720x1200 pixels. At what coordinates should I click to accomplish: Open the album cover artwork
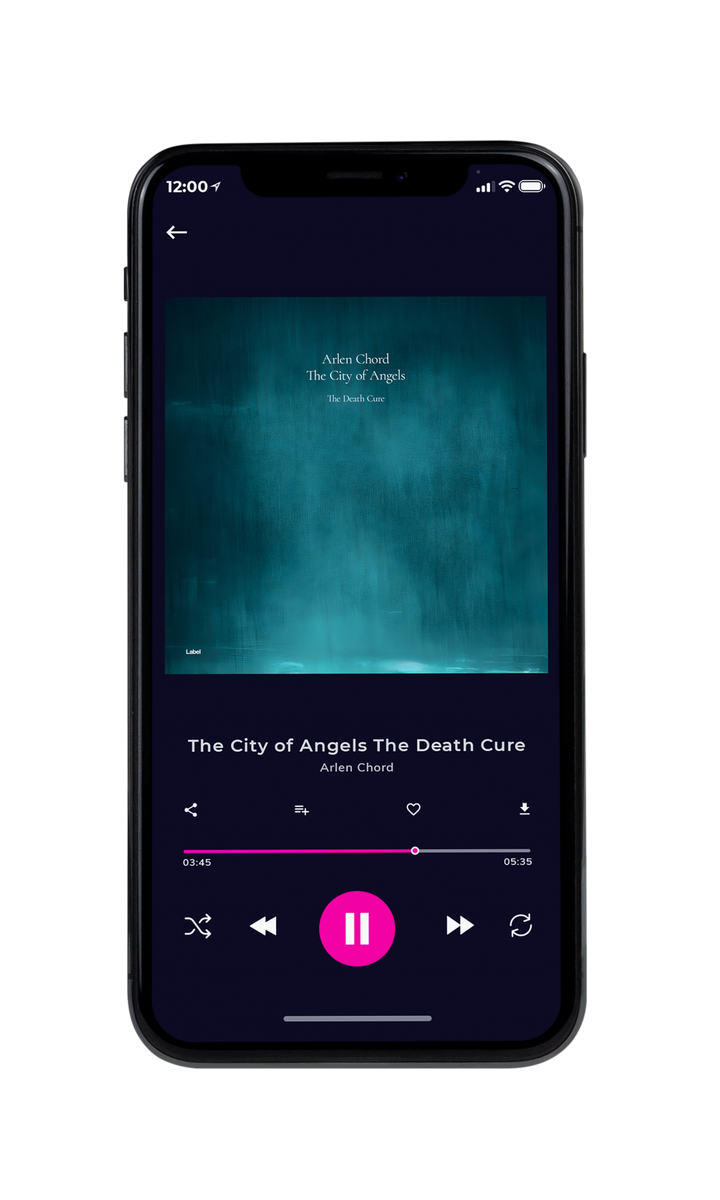pyautogui.click(x=356, y=485)
